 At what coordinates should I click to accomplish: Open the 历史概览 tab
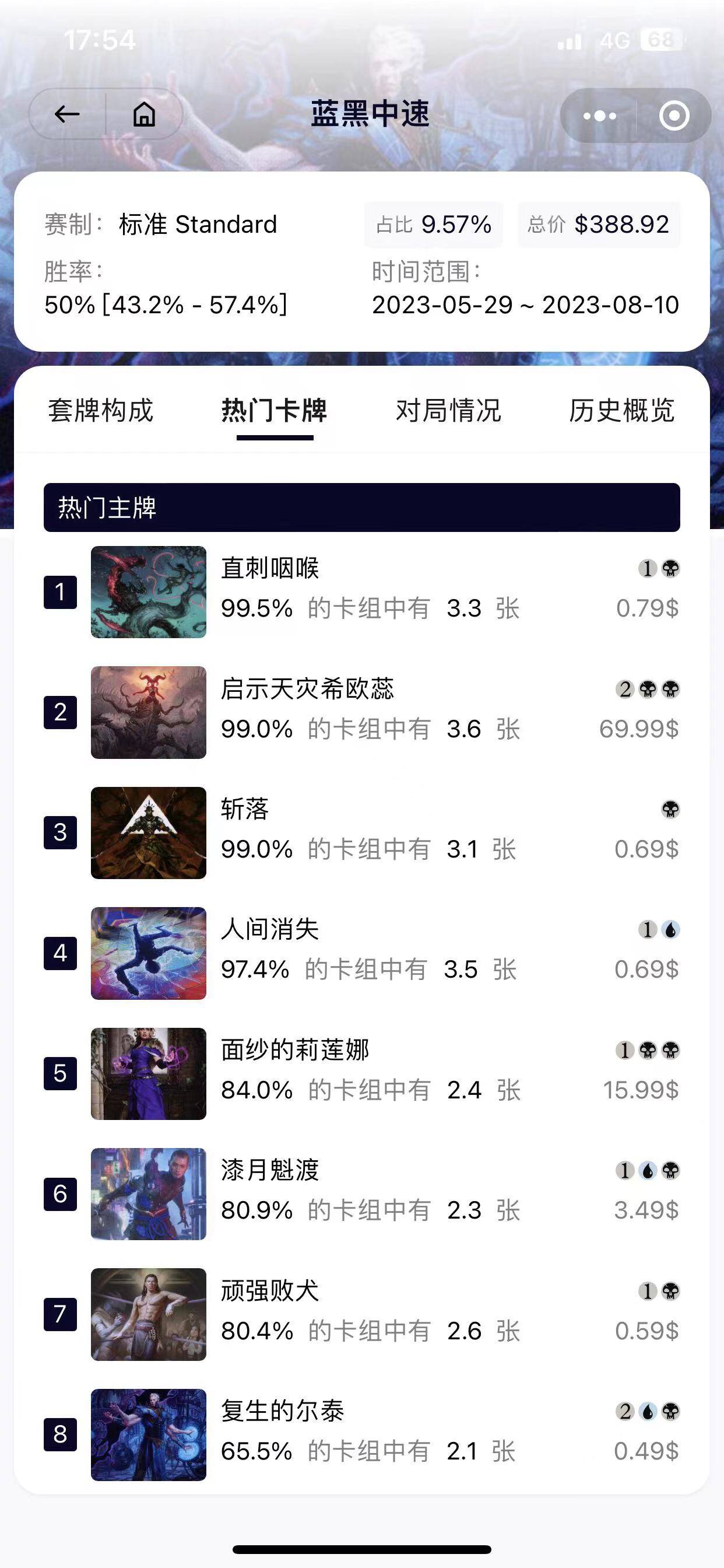(622, 411)
